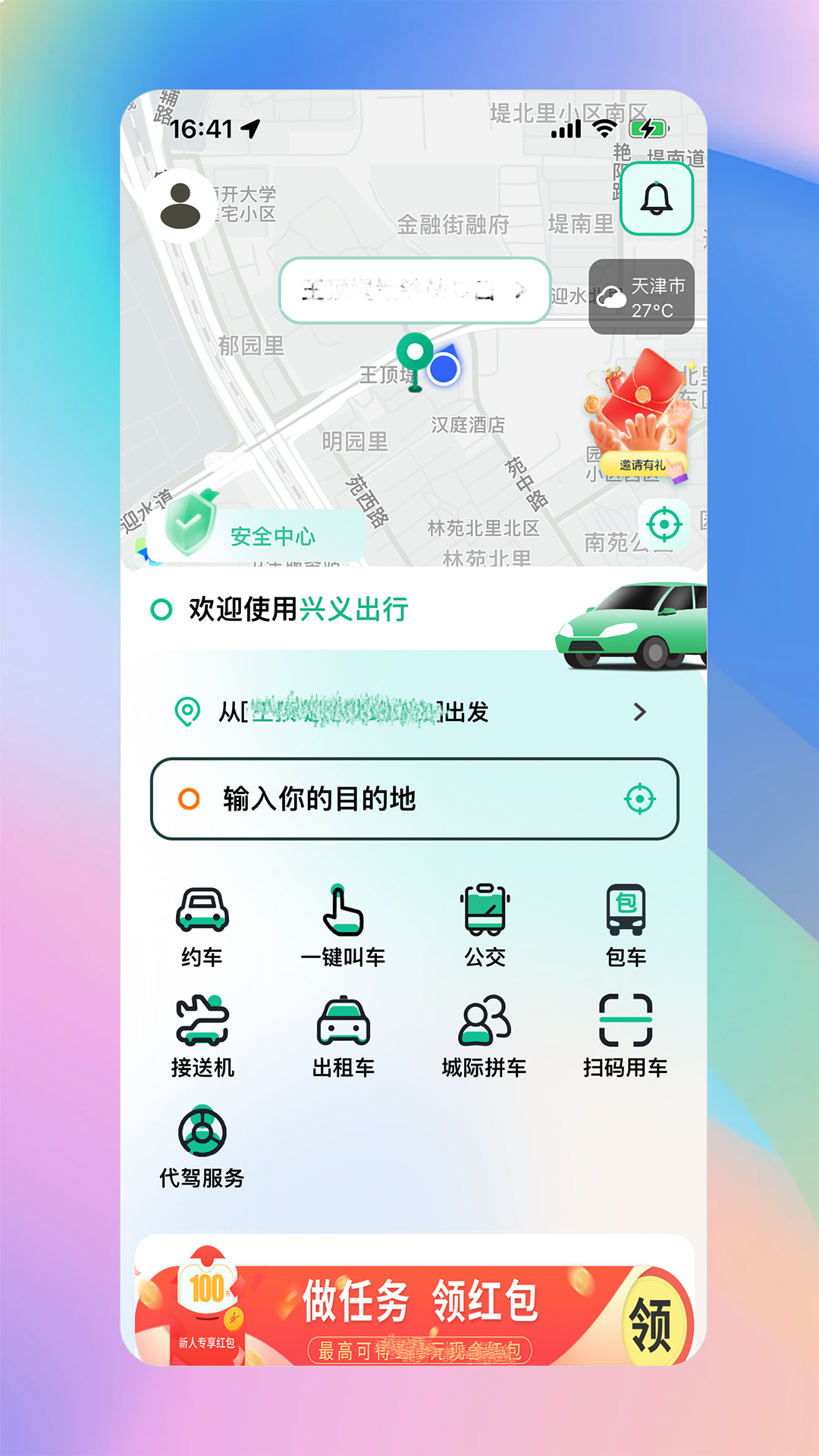The image size is (819, 1456).
Task: Open 代驾服务 designated driver service
Action: (202, 1147)
